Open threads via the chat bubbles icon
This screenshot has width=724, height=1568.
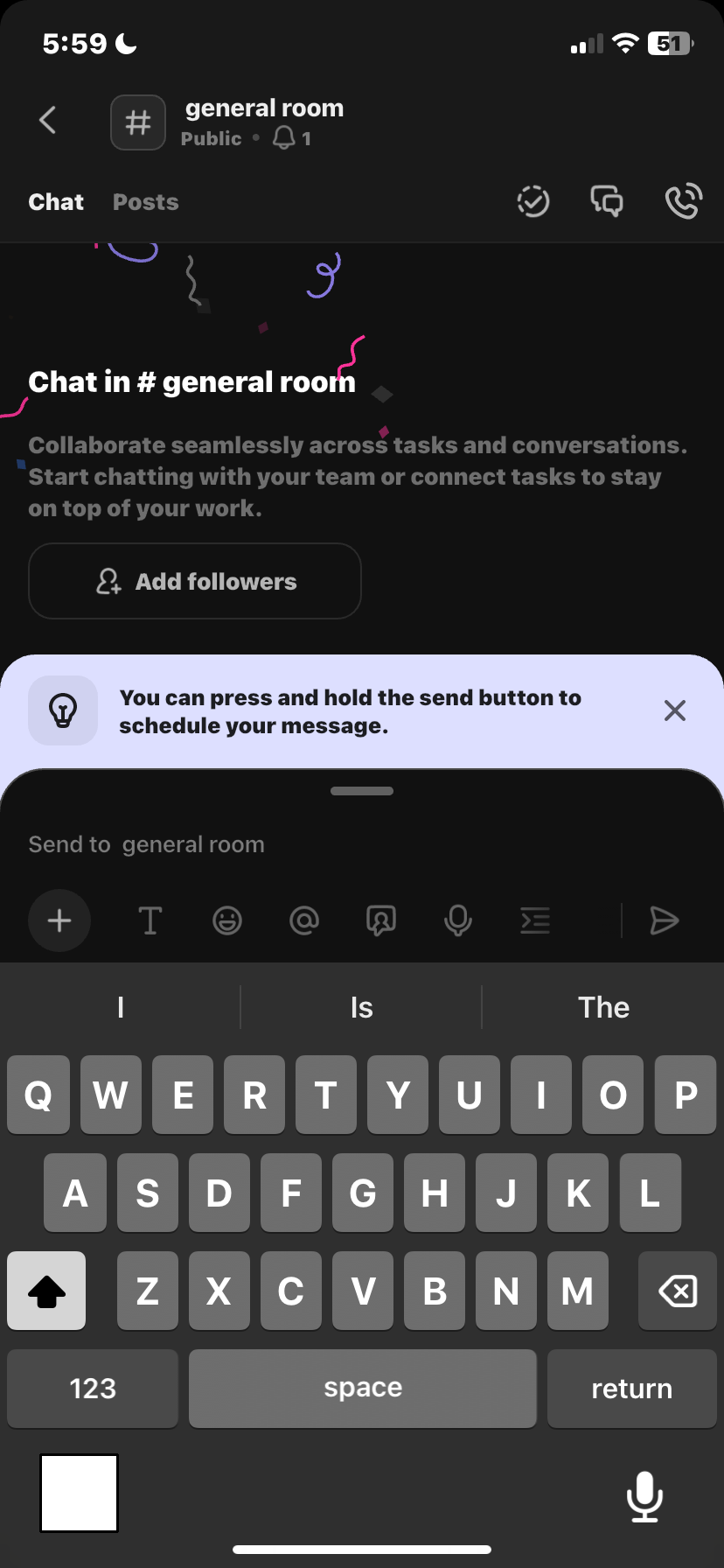tap(606, 201)
